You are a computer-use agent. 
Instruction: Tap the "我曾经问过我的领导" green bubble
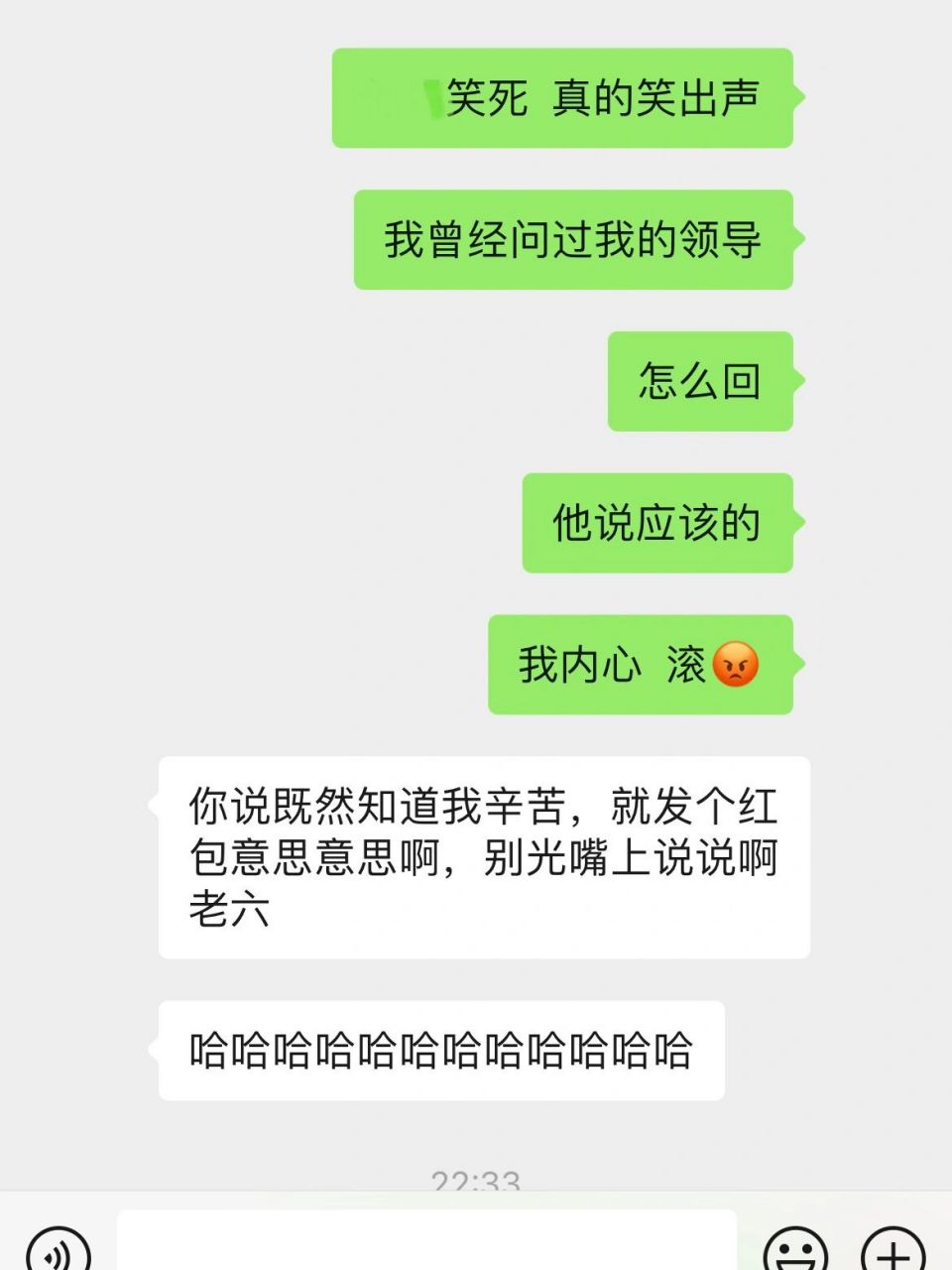pos(572,240)
